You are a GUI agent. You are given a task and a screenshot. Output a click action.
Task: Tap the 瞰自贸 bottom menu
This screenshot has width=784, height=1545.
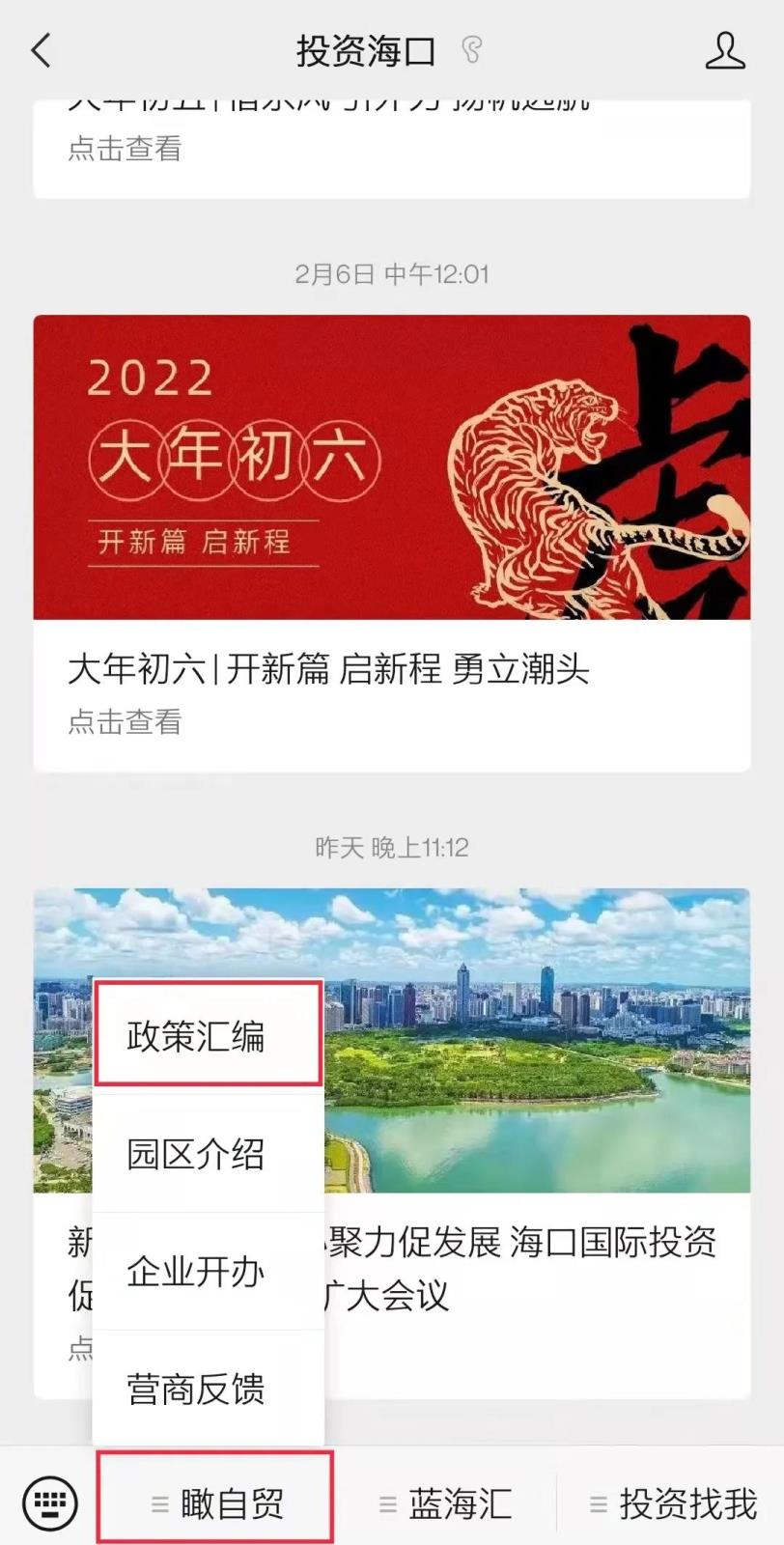(216, 1503)
